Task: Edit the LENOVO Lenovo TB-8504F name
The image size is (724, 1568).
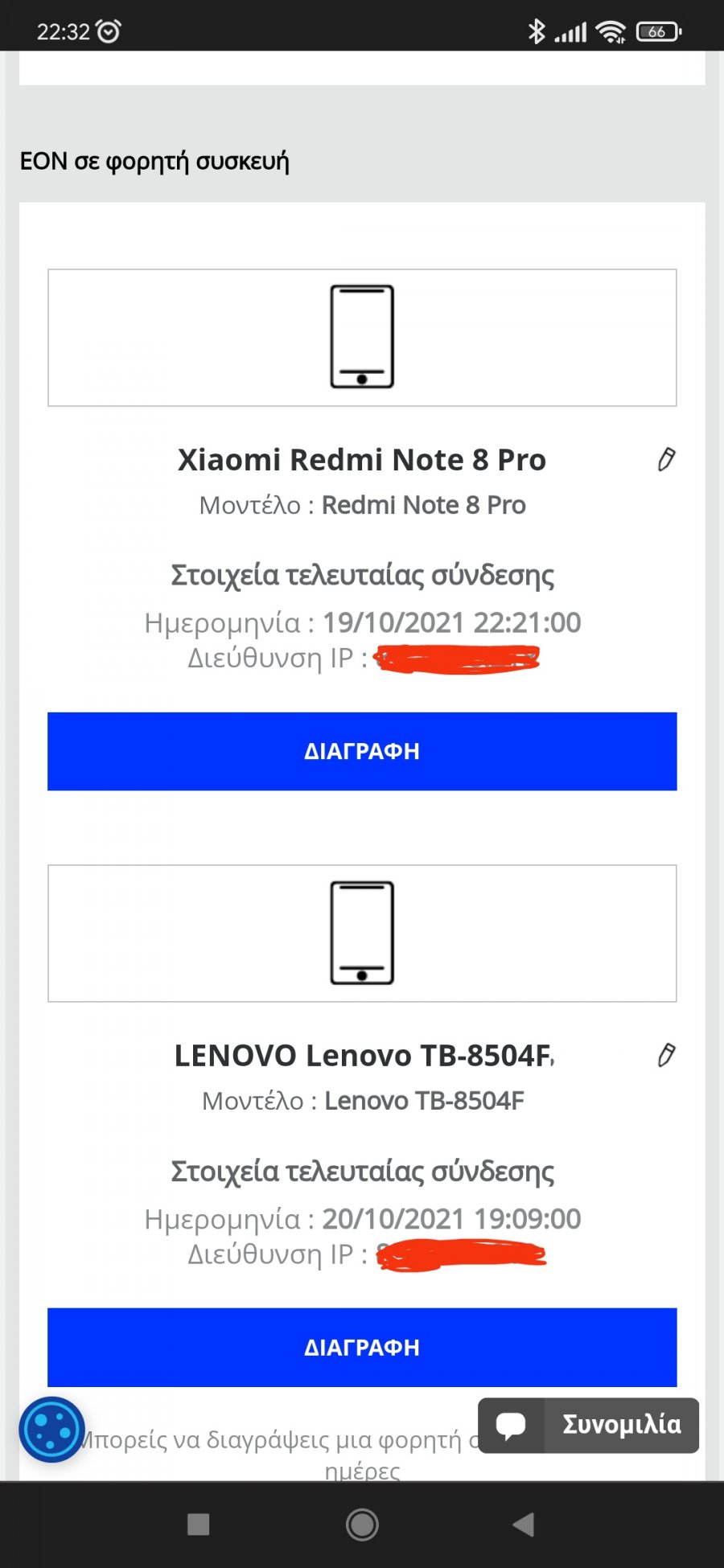Action: 666,1055
